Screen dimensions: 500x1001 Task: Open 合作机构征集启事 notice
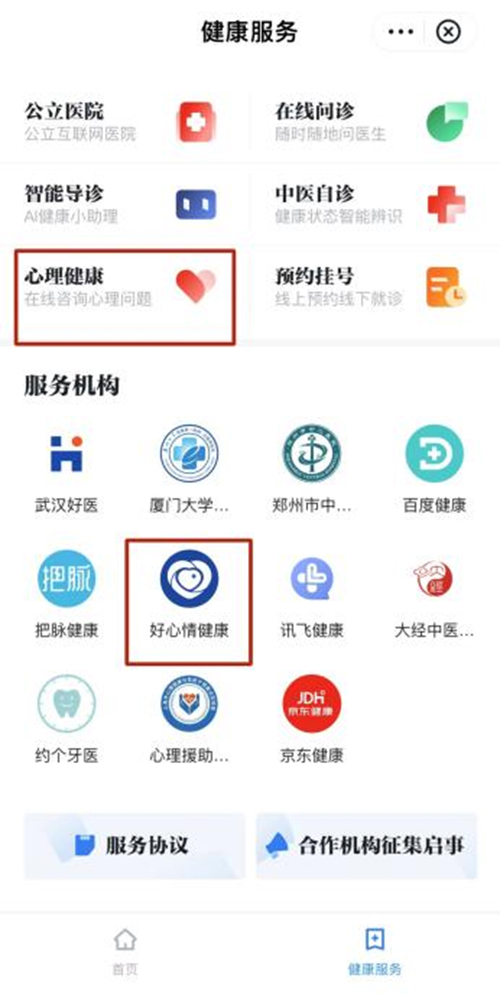pos(367,846)
